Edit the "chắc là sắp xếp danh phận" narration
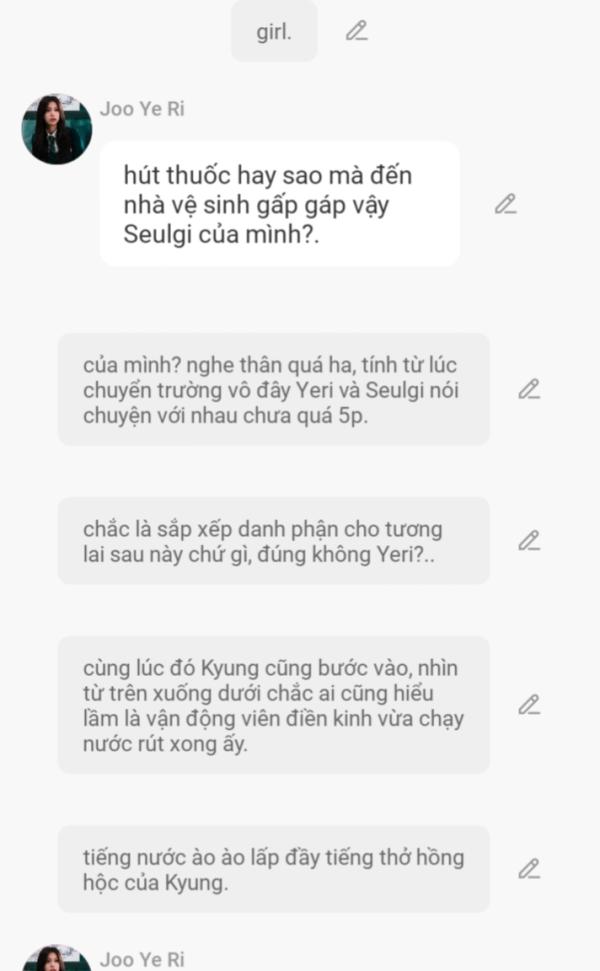Image resolution: width=600 pixels, height=971 pixels. click(x=529, y=541)
